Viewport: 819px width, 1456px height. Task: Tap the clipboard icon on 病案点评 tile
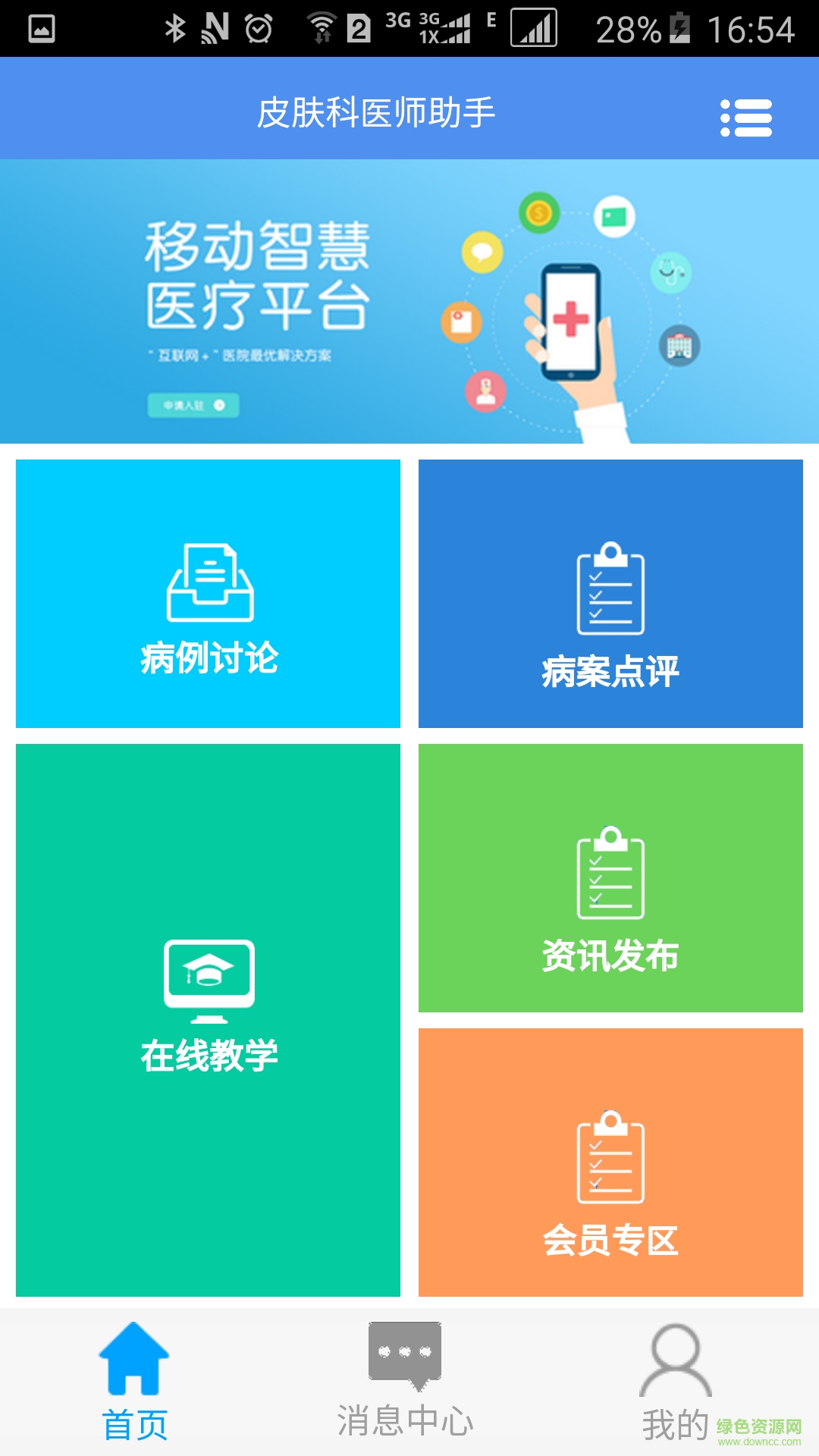click(x=611, y=591)
